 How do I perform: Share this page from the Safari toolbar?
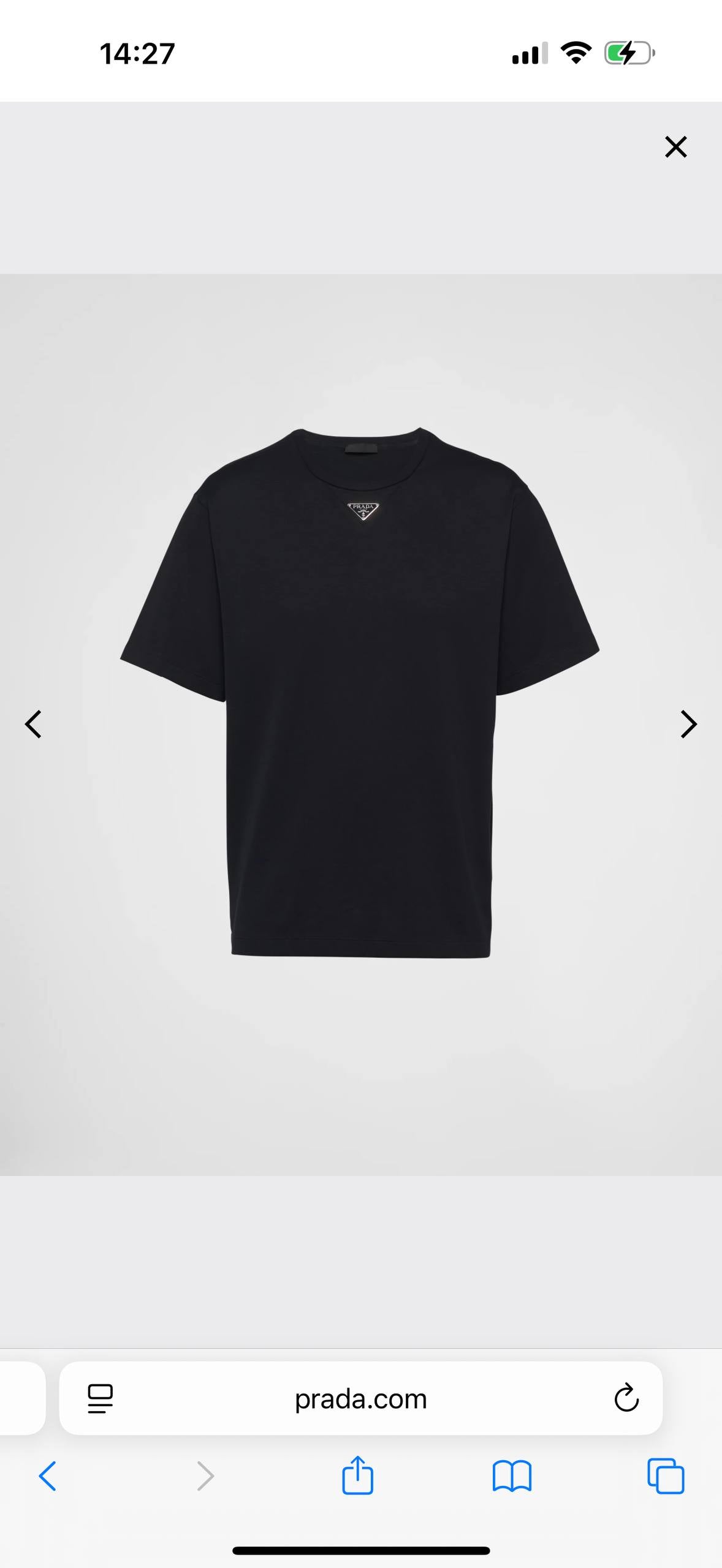tap(357, 1476)
